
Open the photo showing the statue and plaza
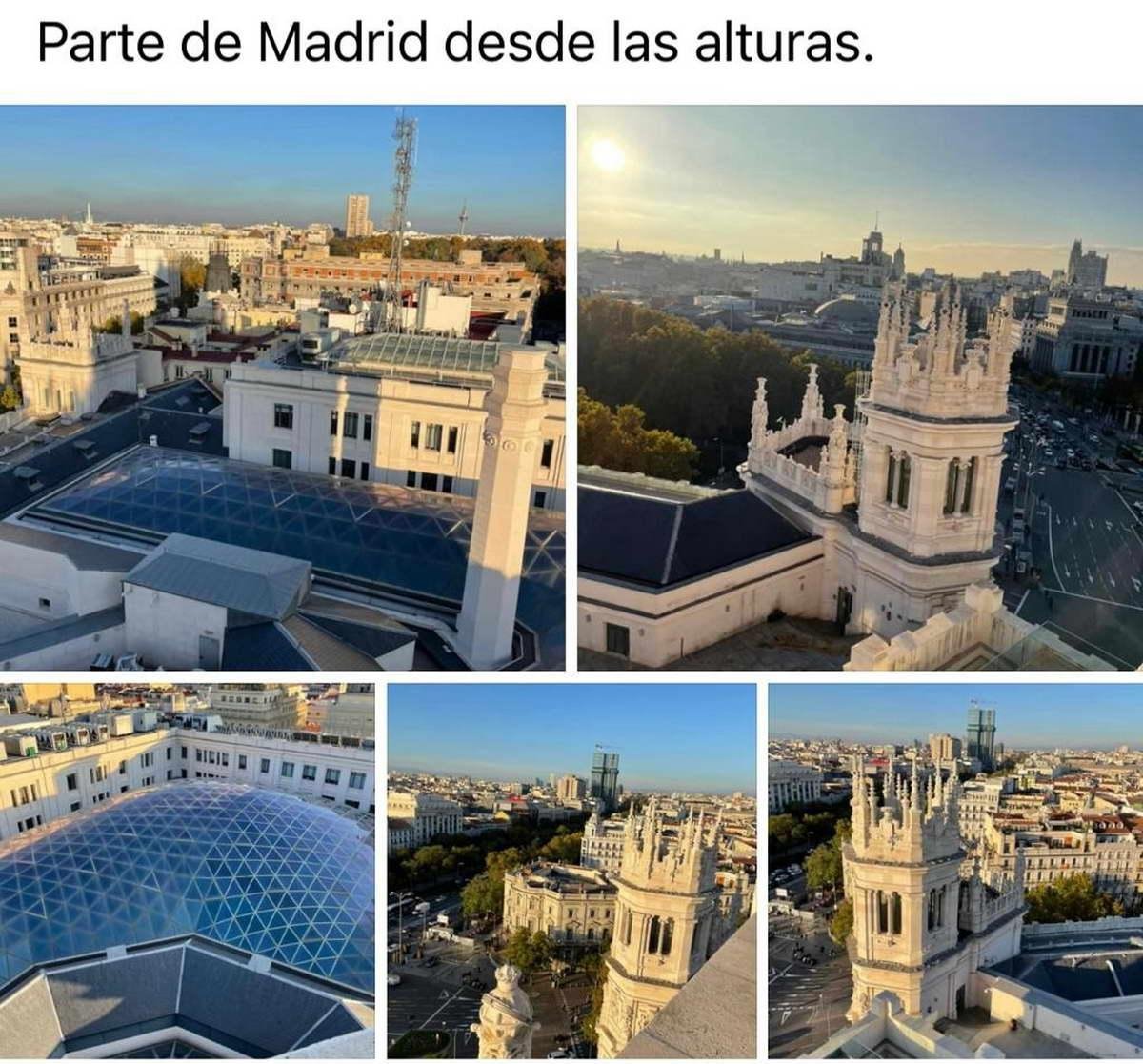click(x=571, y=870)
